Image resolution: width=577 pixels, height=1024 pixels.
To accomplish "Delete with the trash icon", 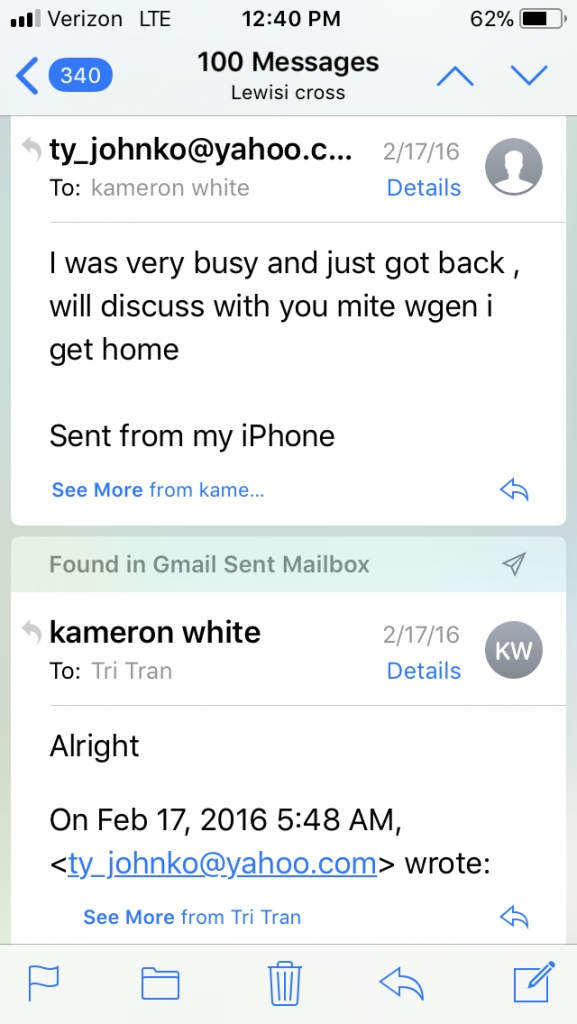I will click(285, 984).
